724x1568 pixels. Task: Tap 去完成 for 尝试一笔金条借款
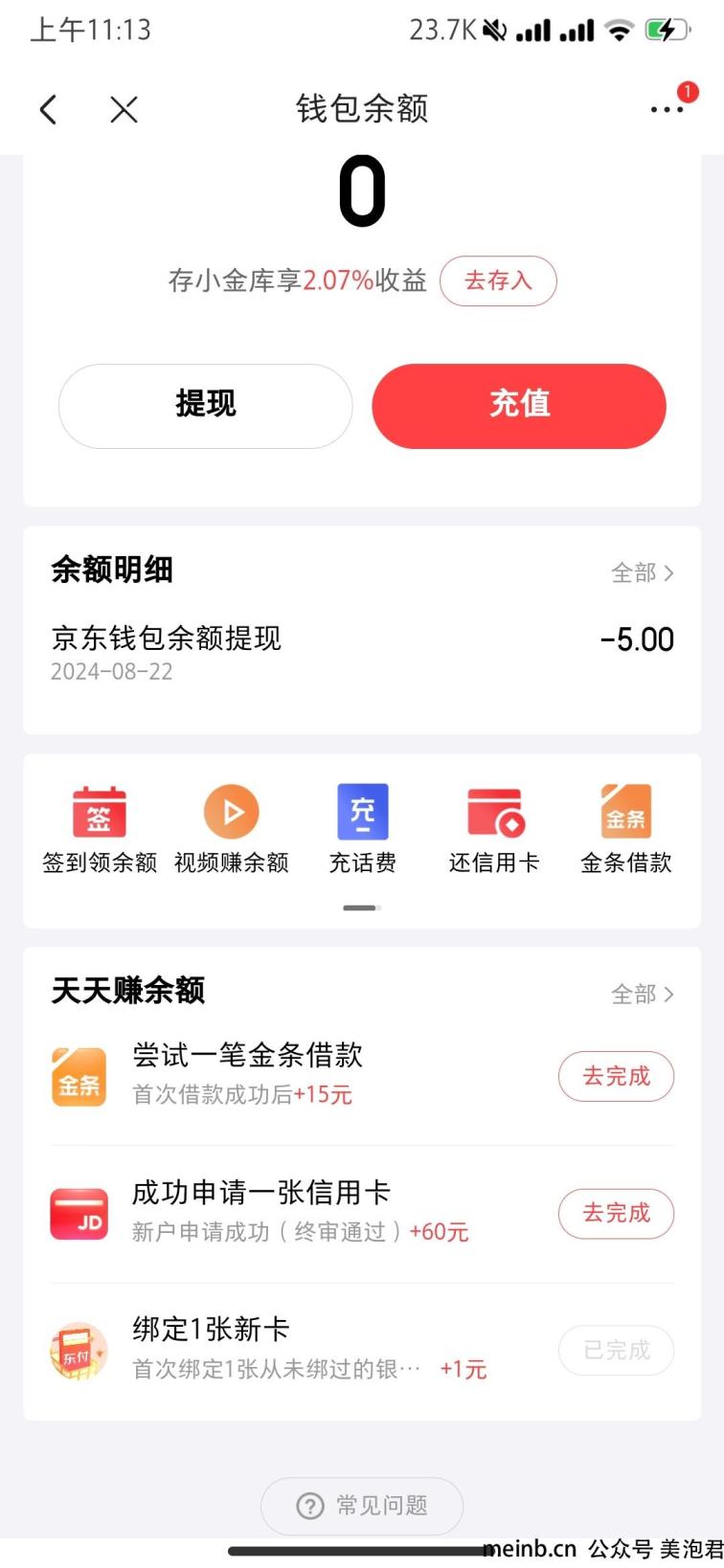coord(617,1077)
